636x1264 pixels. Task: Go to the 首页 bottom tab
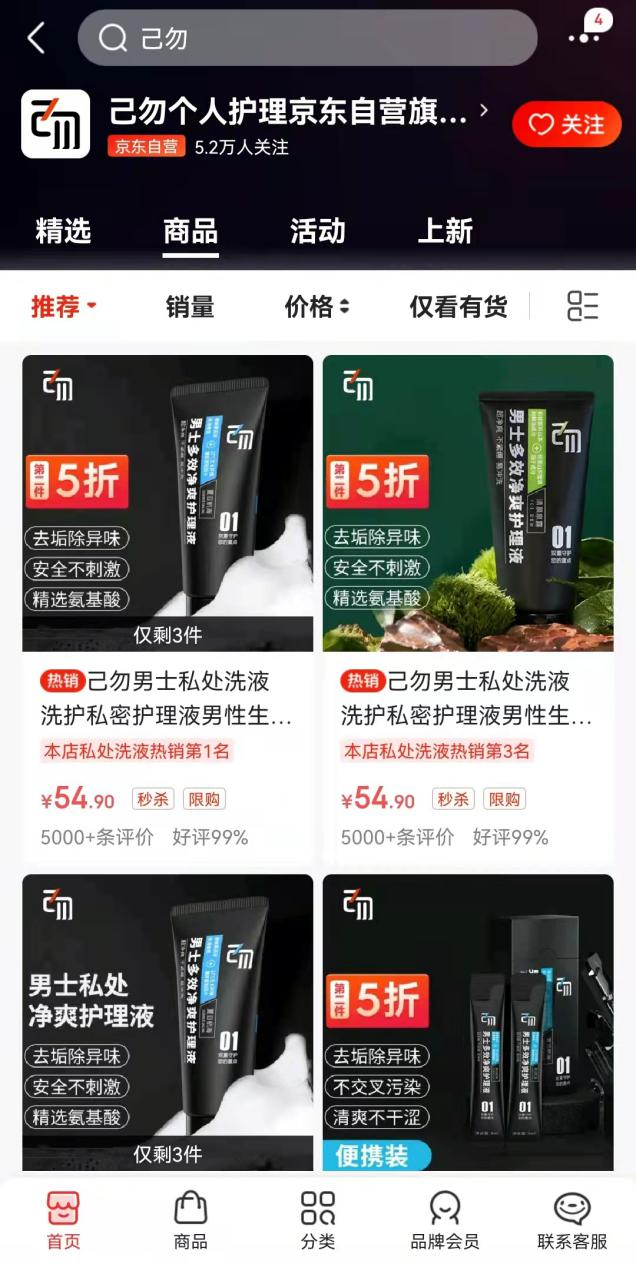coord(63,1221)
